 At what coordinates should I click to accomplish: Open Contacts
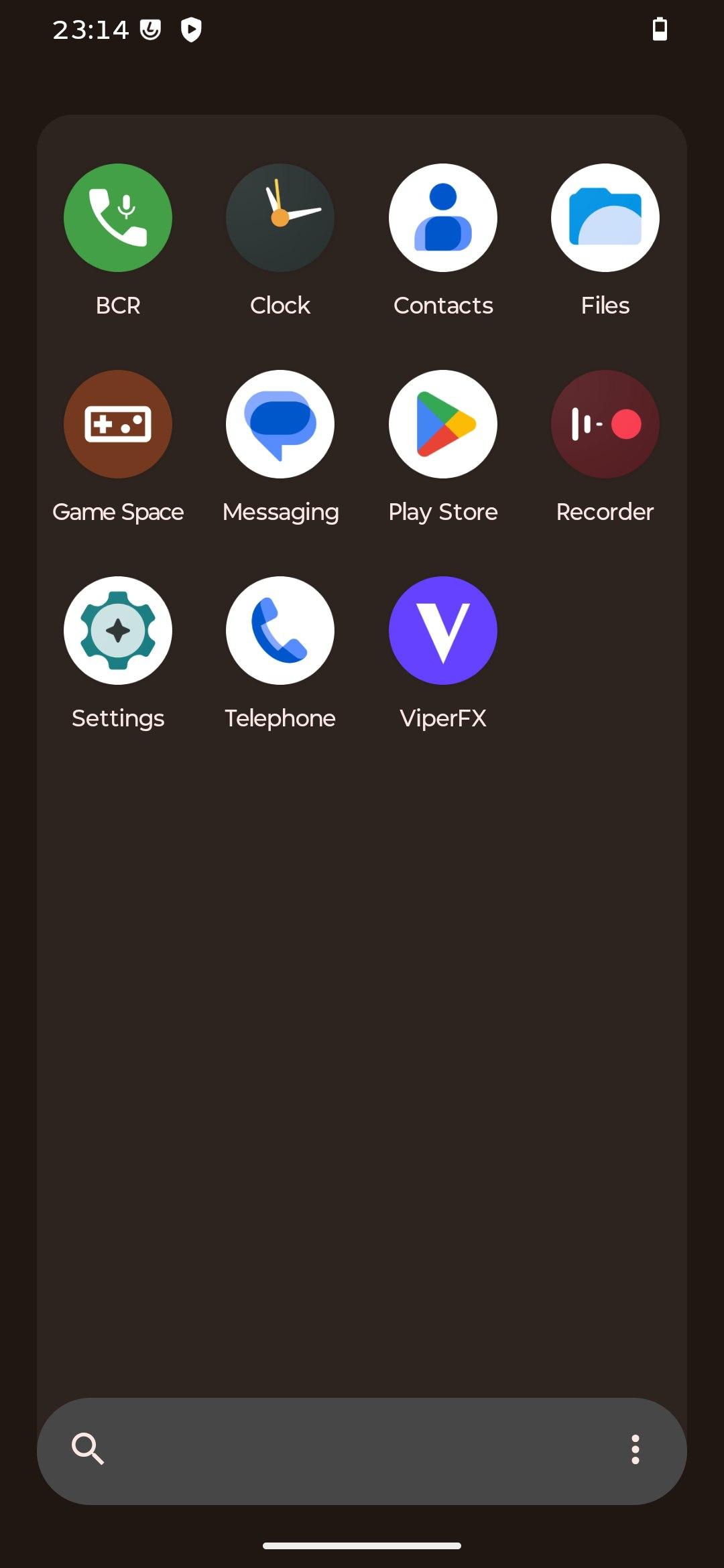point(443,218)
